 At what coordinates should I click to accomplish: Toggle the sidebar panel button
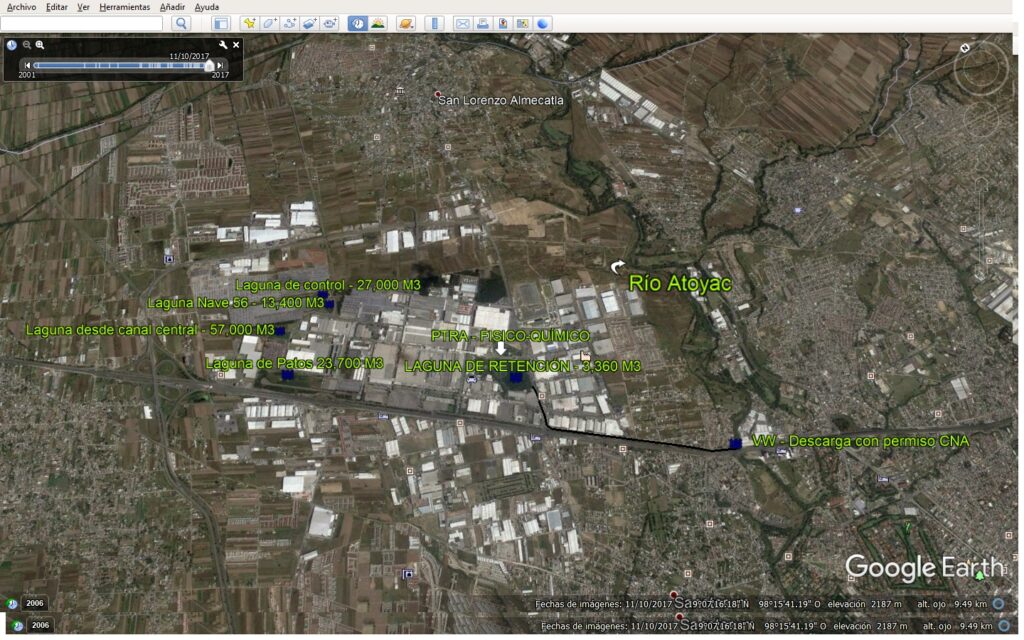(x=220, y=23)
